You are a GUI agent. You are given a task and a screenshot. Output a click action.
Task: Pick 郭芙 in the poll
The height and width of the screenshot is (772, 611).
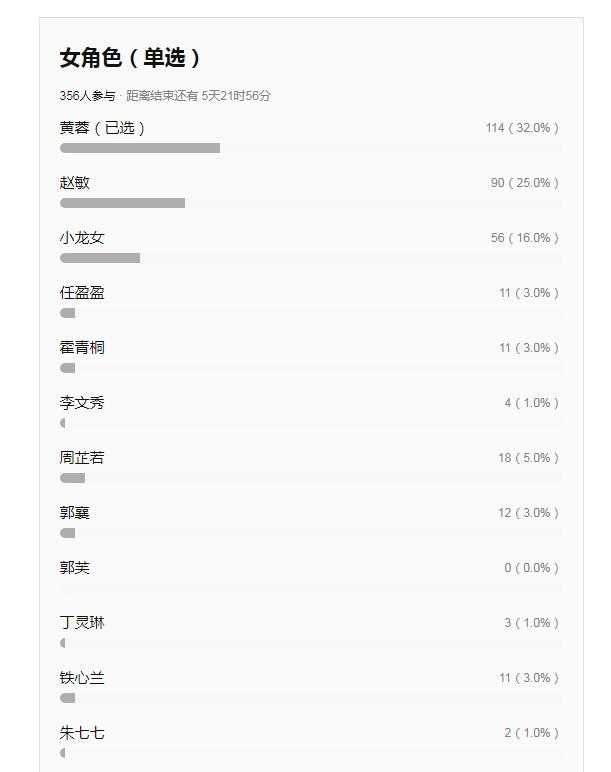75,568
